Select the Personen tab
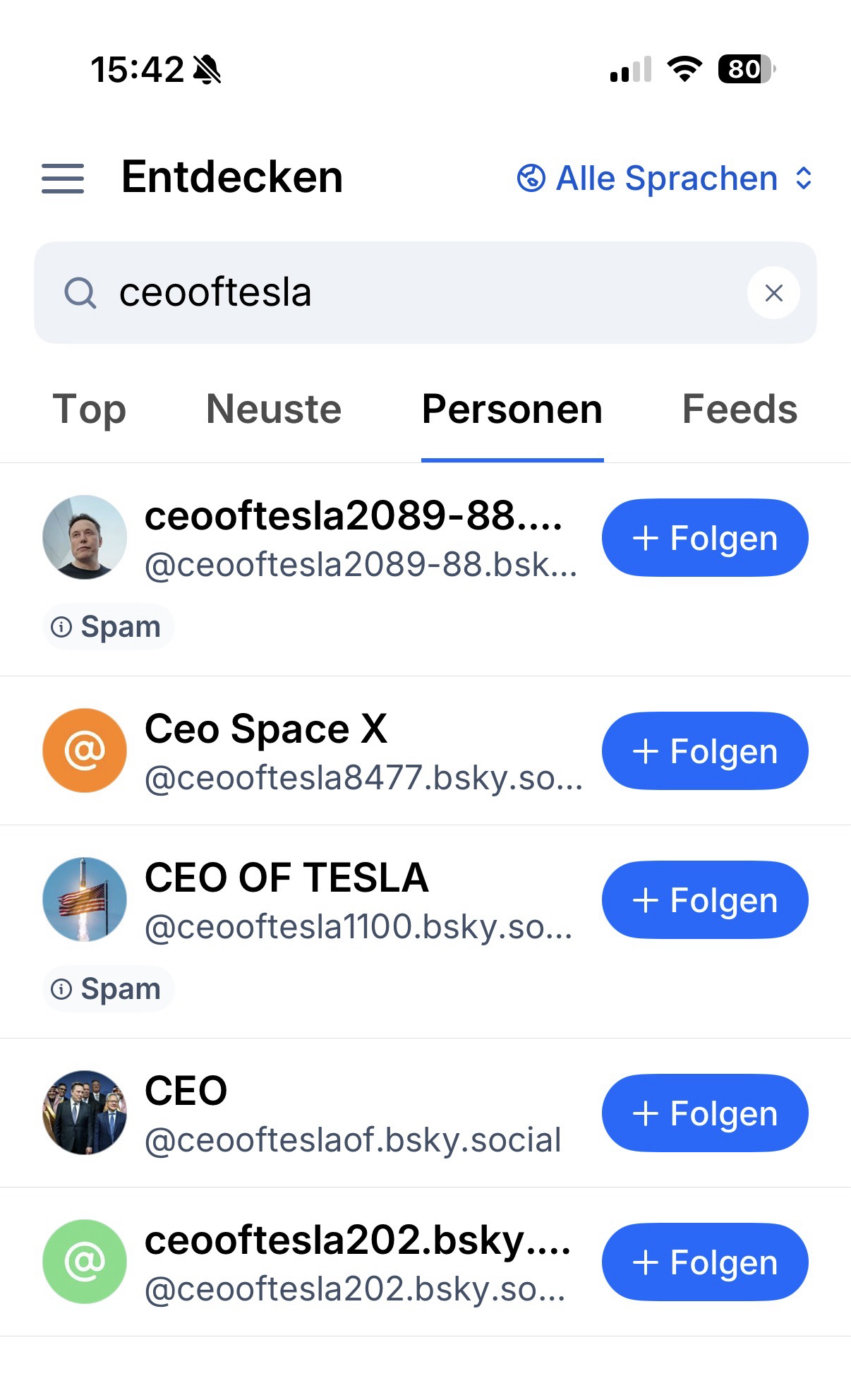Viewport: 851px width, 1400px height. [x=512, y=409]
